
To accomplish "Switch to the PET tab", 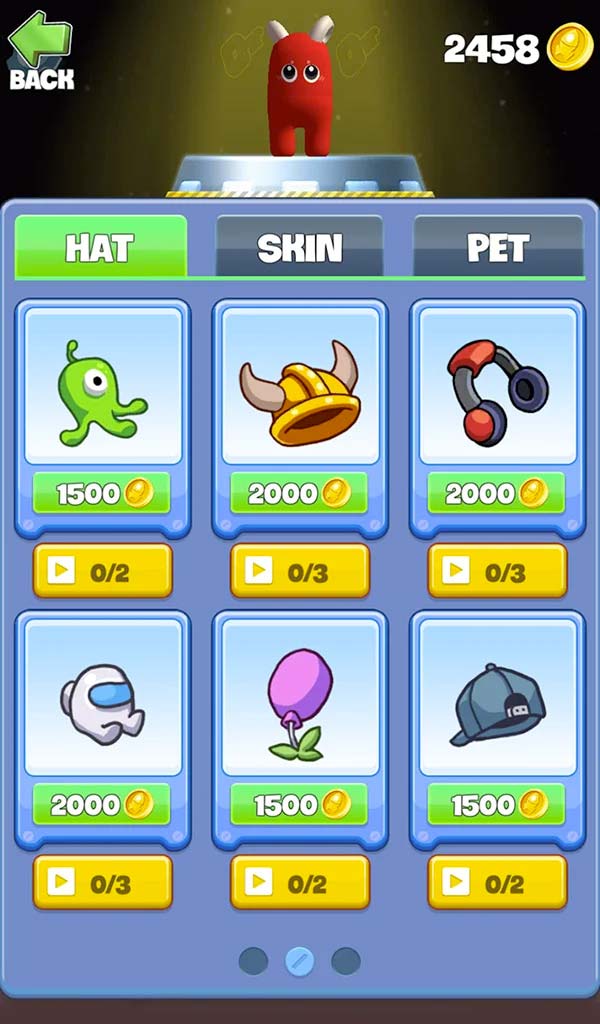I will tap(498, 246).
